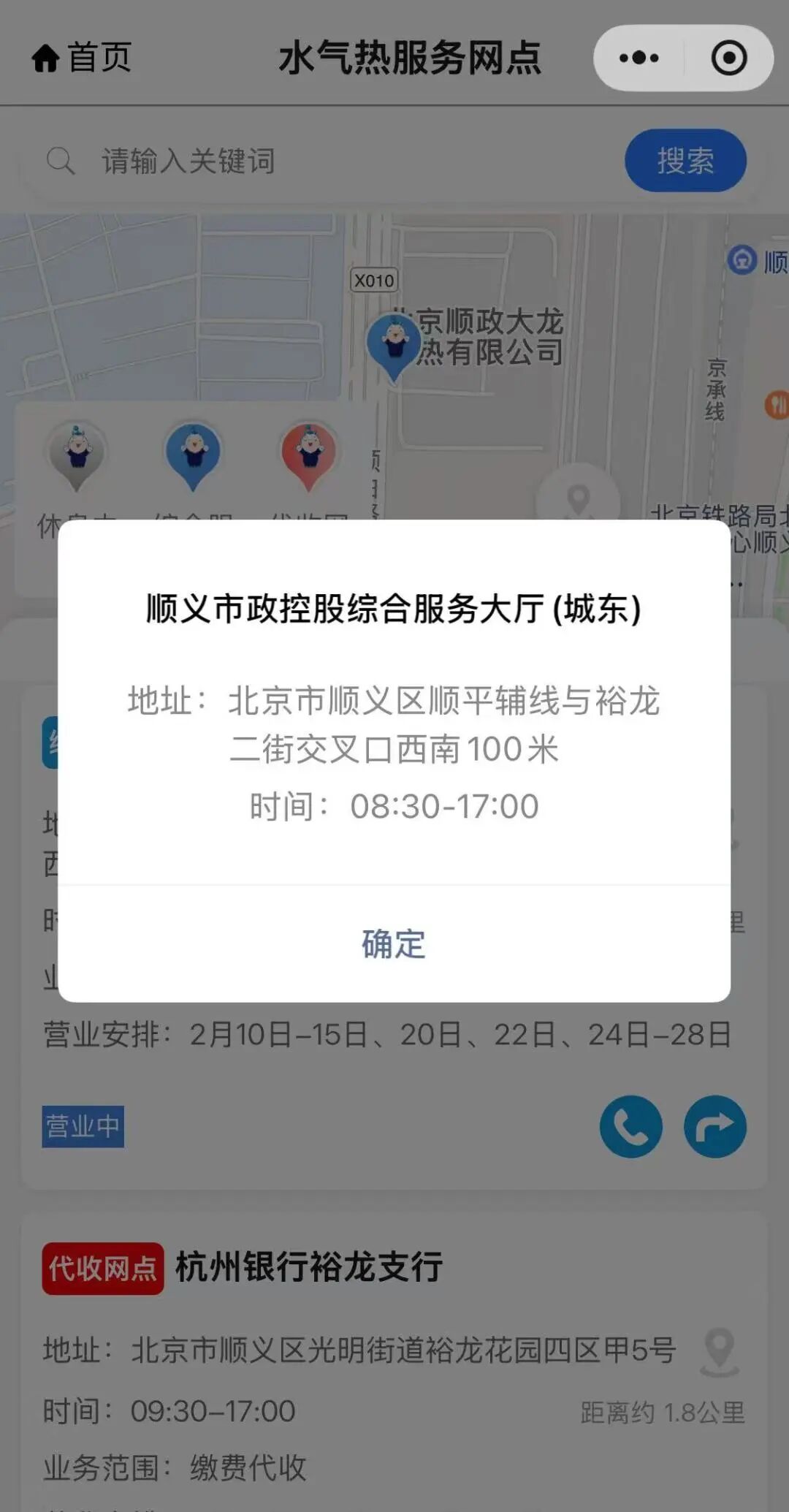789x1512 pixels.
Task: Go back to 首页 home
Action: 80,57
